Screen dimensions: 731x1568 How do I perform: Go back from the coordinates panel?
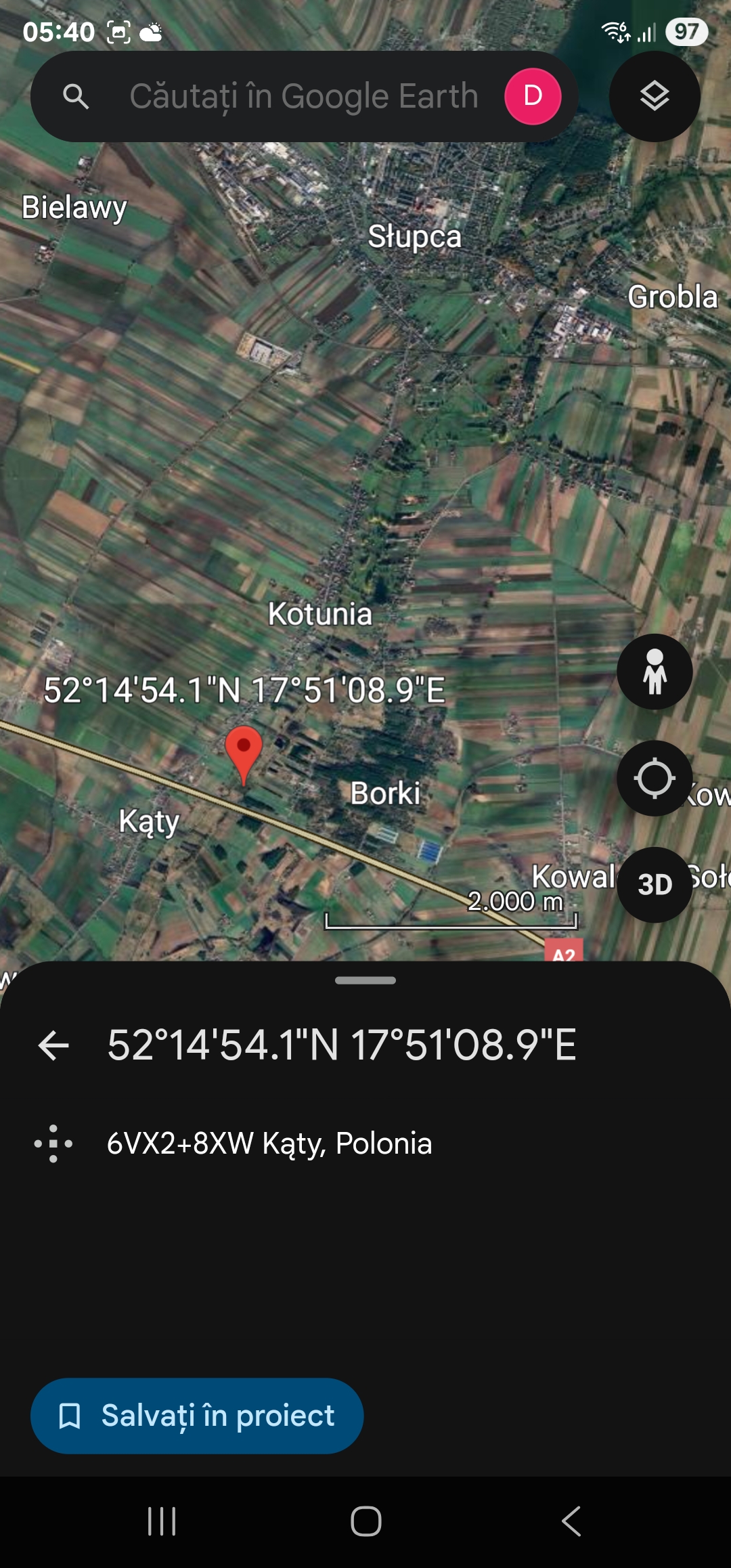[53, 1045]
